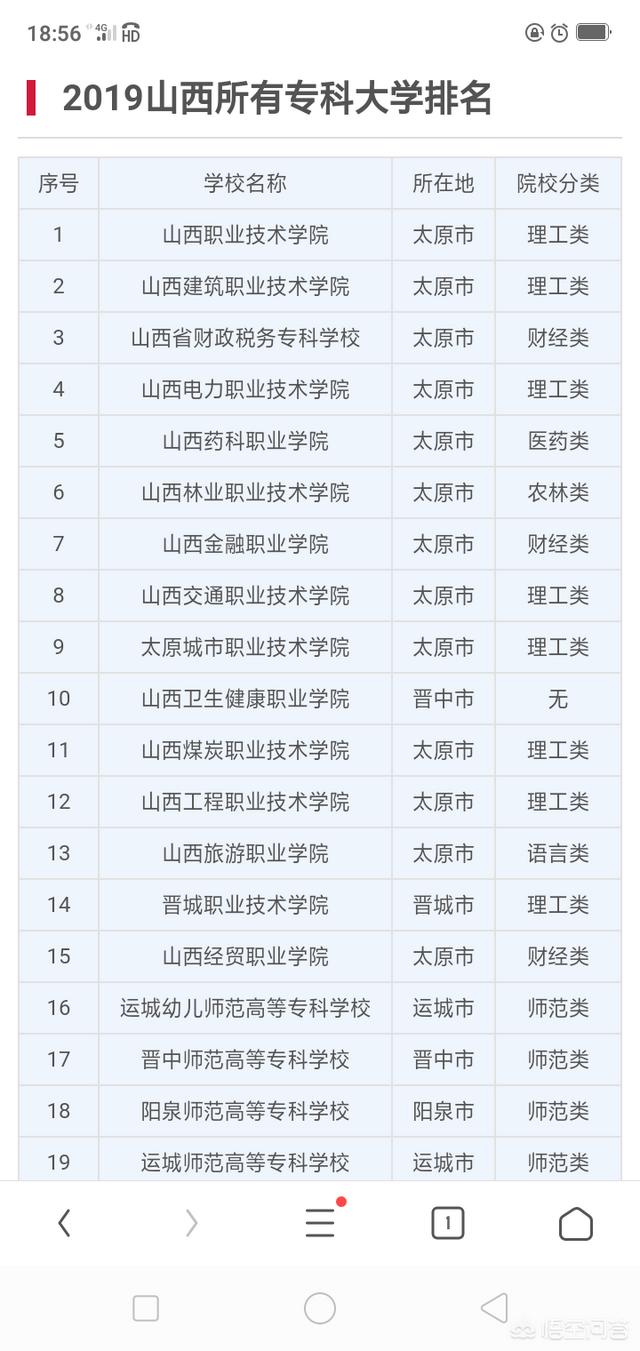The height and width of the screenshot is (1351, 640).
Task: Go to the browser home page
Action: 576,1223
